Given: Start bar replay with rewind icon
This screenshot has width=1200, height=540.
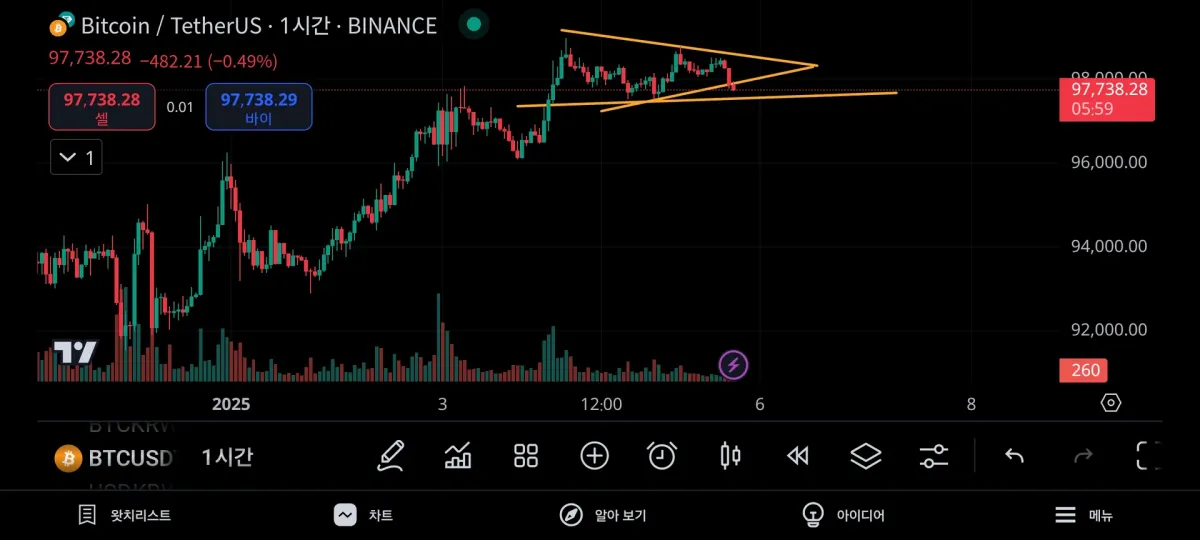Looking at the screenshot, I should 797,456.
